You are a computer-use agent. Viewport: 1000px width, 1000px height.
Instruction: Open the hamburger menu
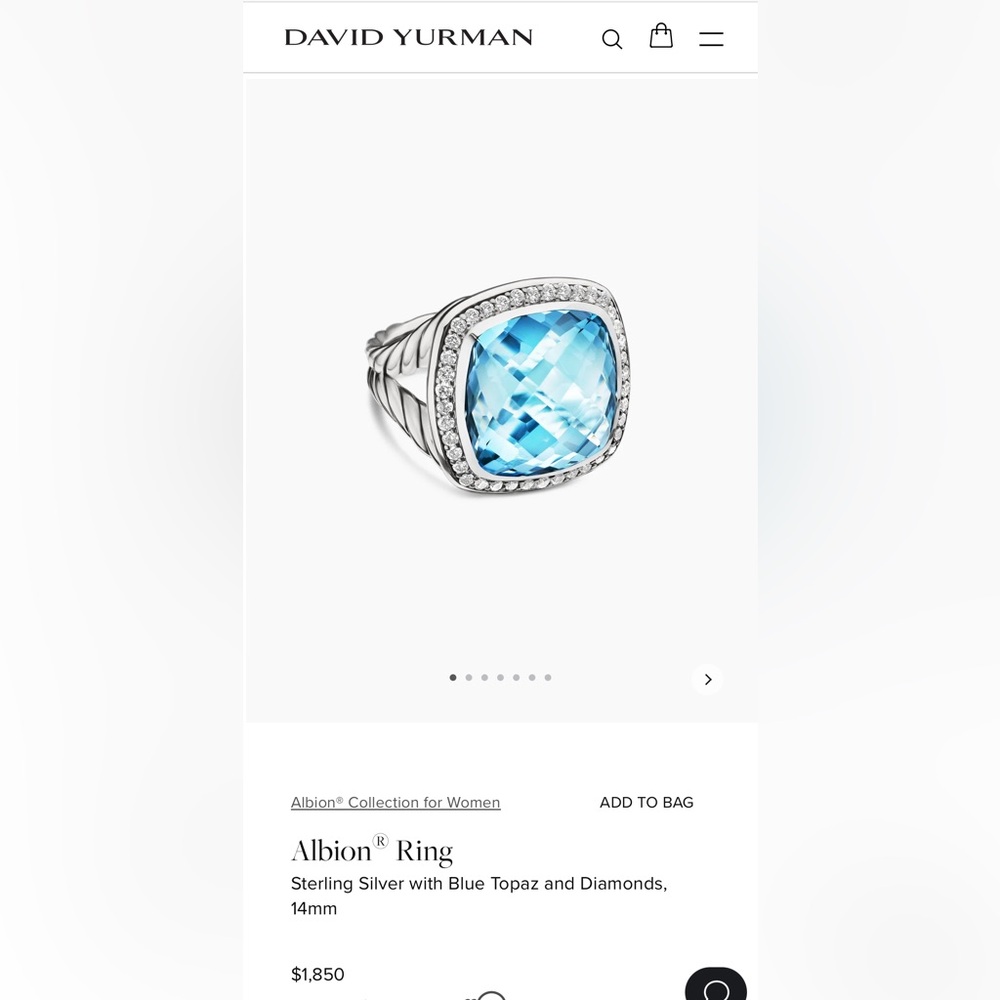coord(711,39)
